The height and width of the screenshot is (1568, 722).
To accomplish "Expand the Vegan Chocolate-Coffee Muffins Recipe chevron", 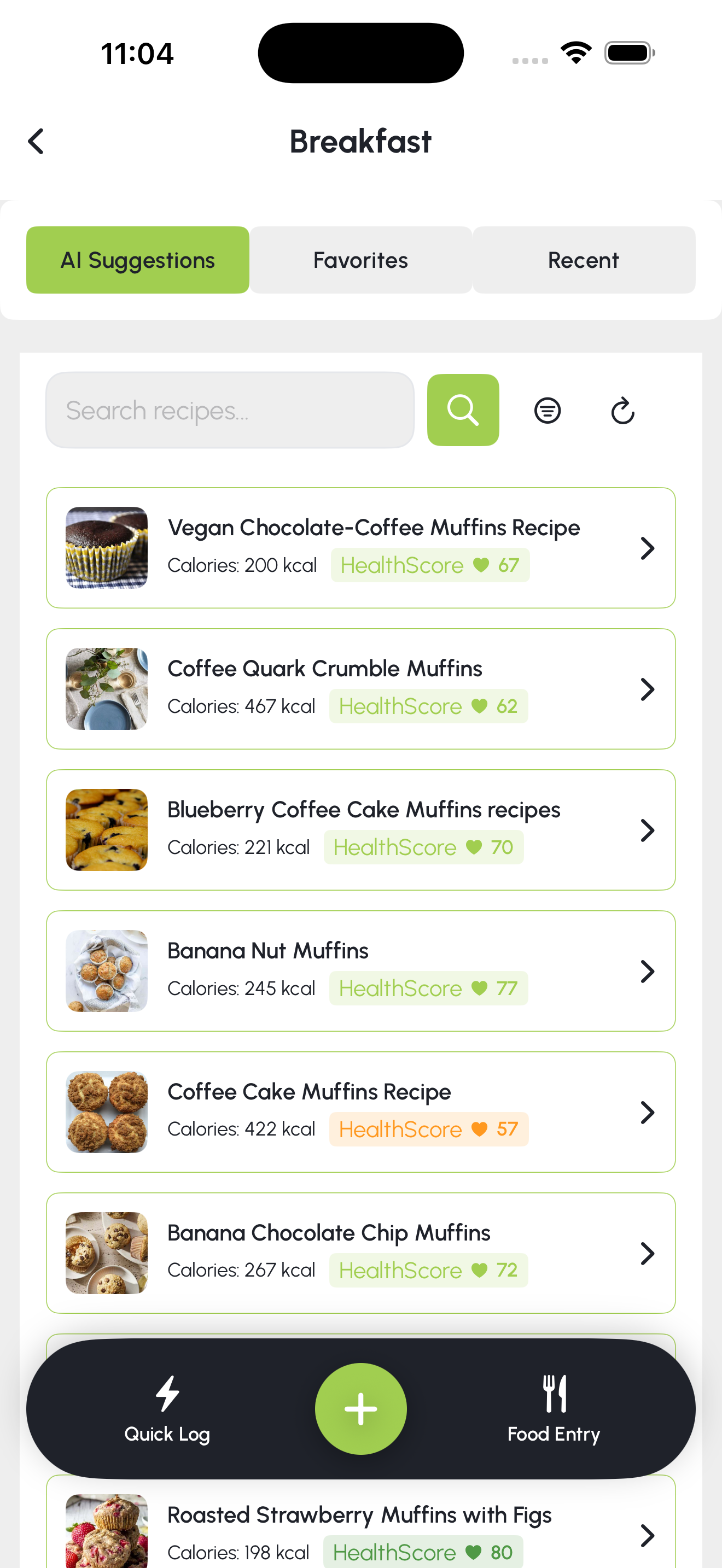I will 647,547.
